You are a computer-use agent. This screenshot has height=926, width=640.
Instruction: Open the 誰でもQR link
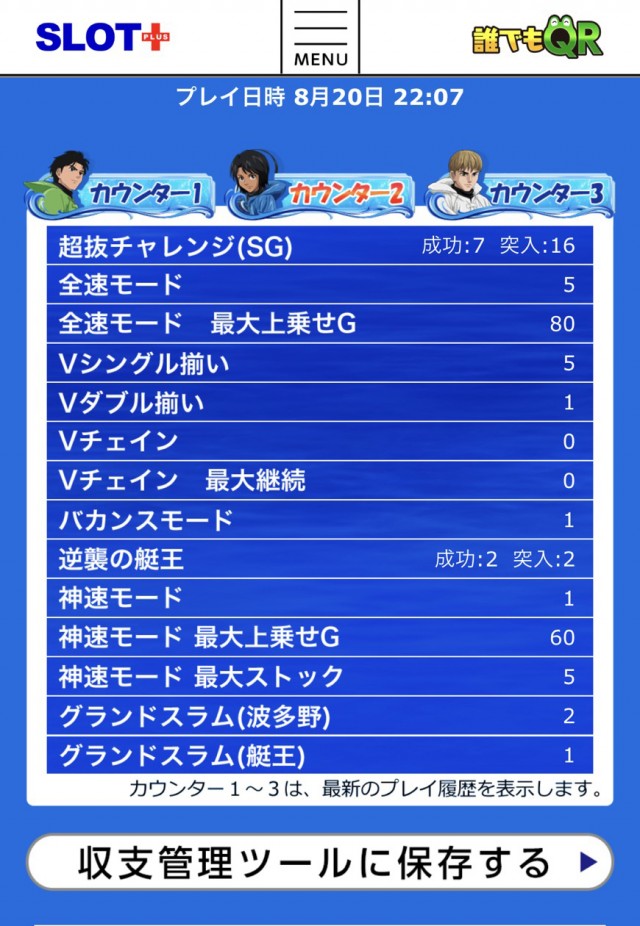point(537,38)
